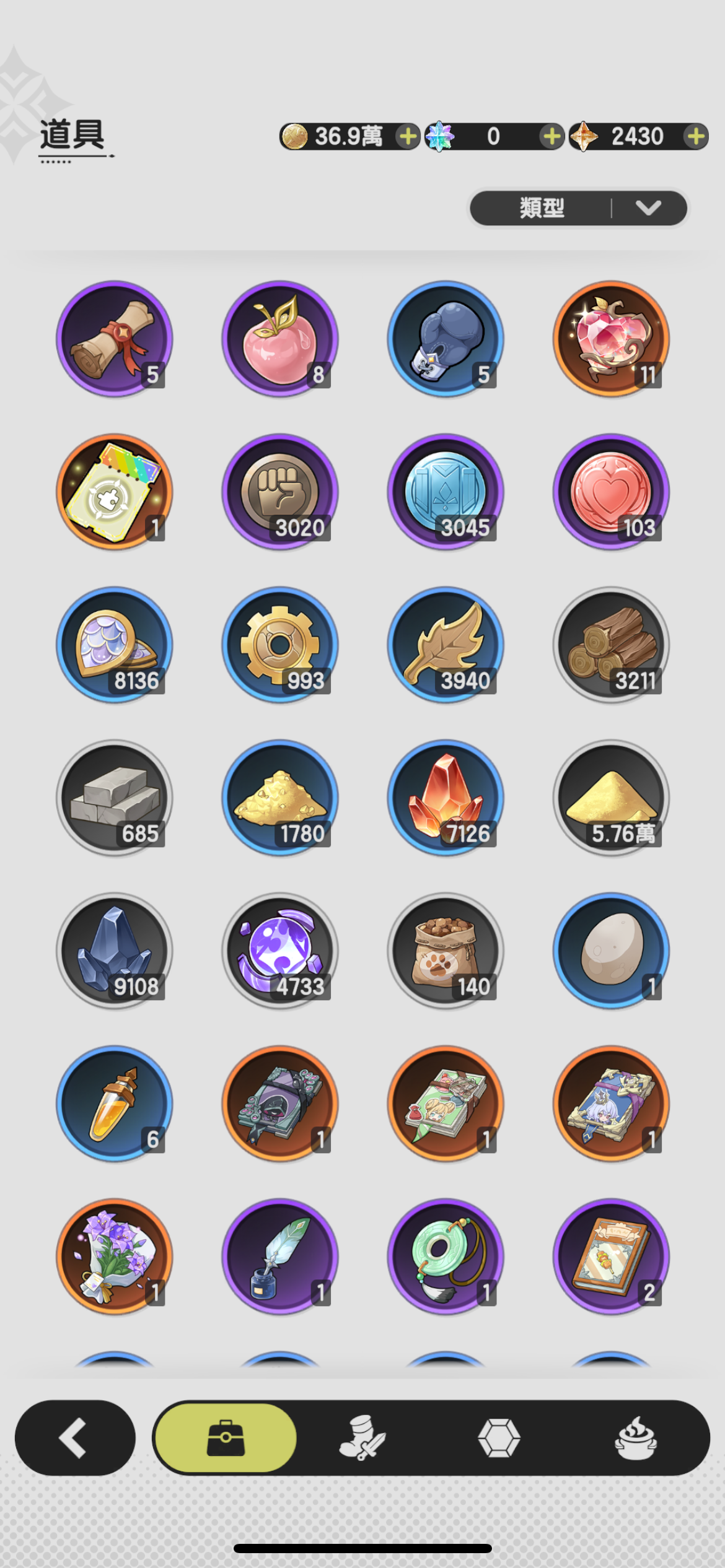Add crystals with the plus next to 0

[x=551, y=136]
